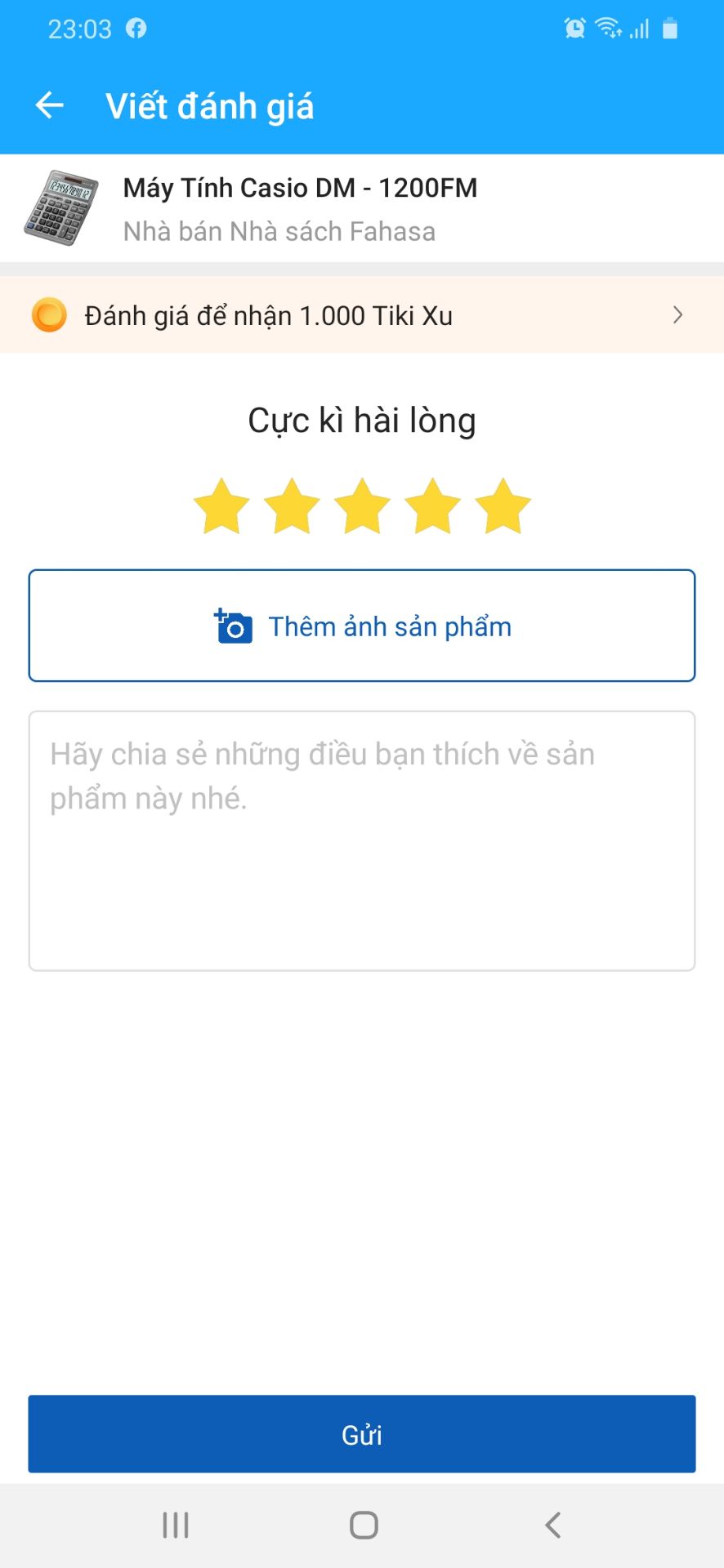The image size is (724, 1568).
Task: Set rating to four stars
Action: click(x=432, y=507)
